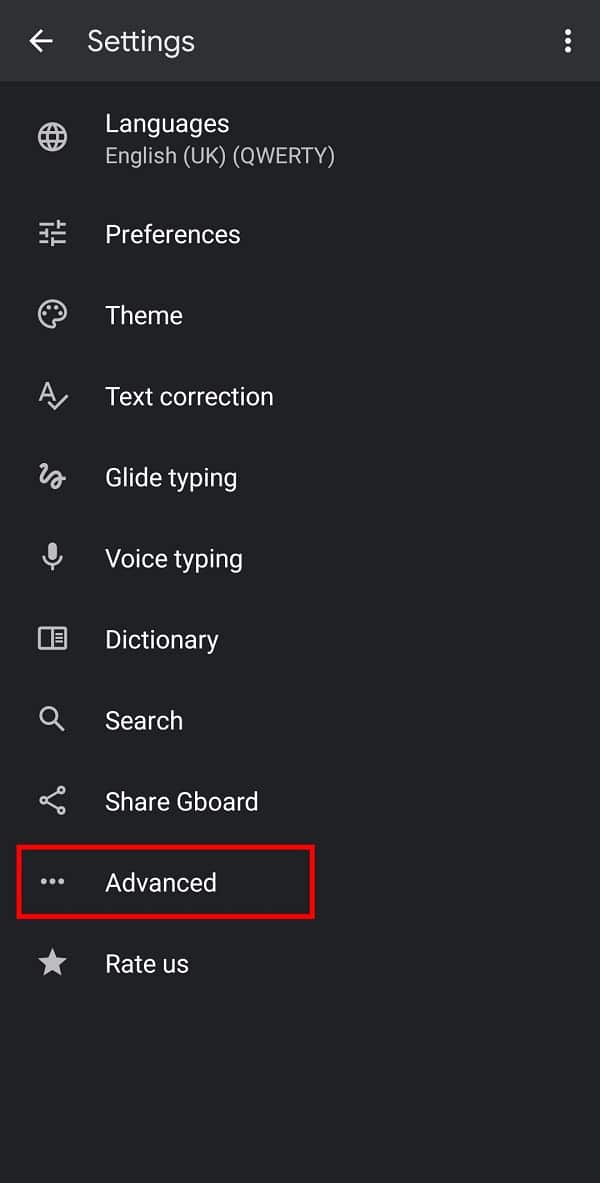Open Advanced settings

[161, 882]
